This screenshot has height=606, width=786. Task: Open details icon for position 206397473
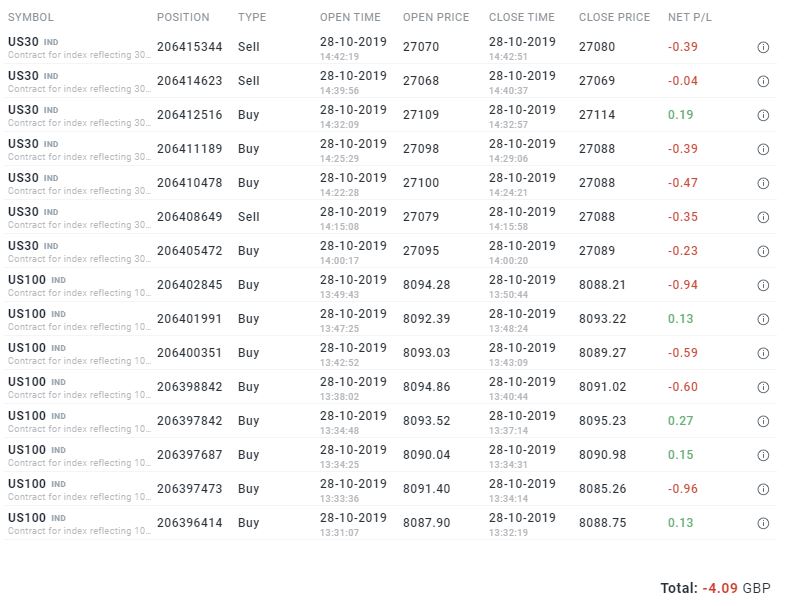coord(763,489)
